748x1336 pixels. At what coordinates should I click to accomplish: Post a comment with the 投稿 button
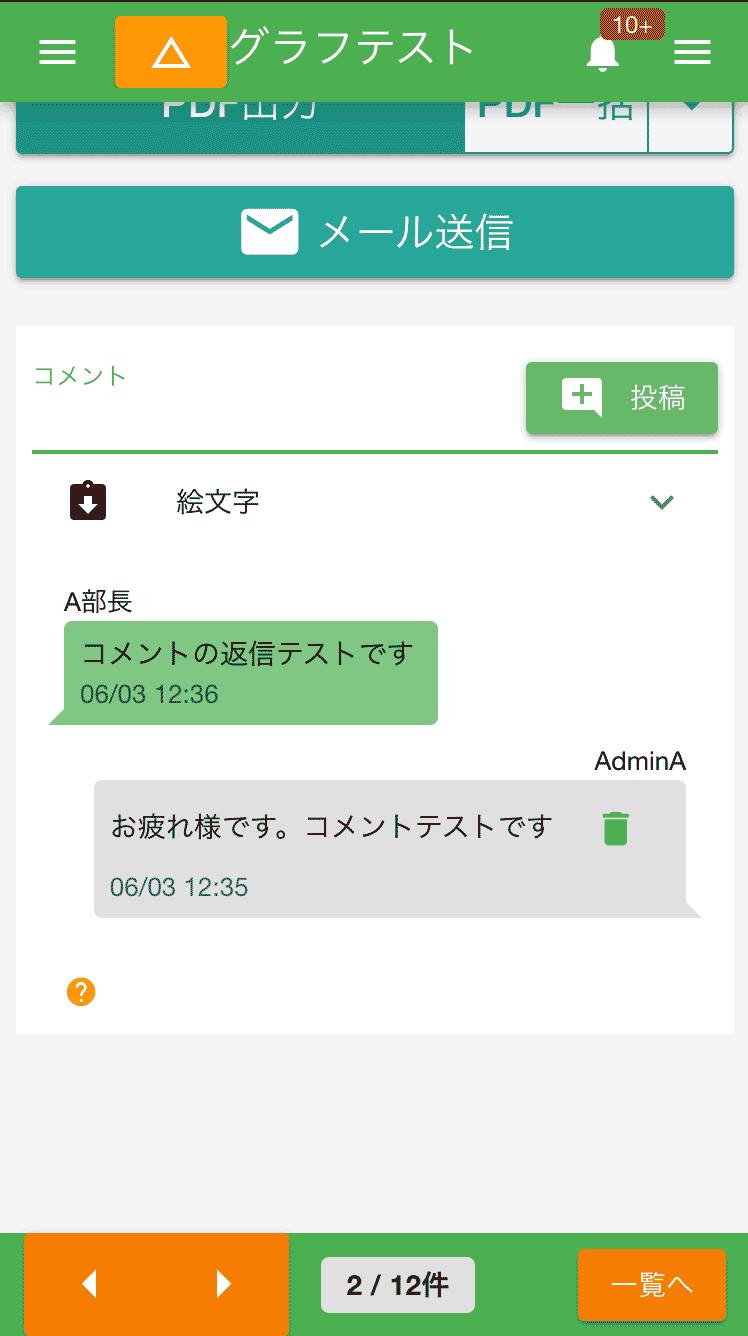tap(621, 398)
